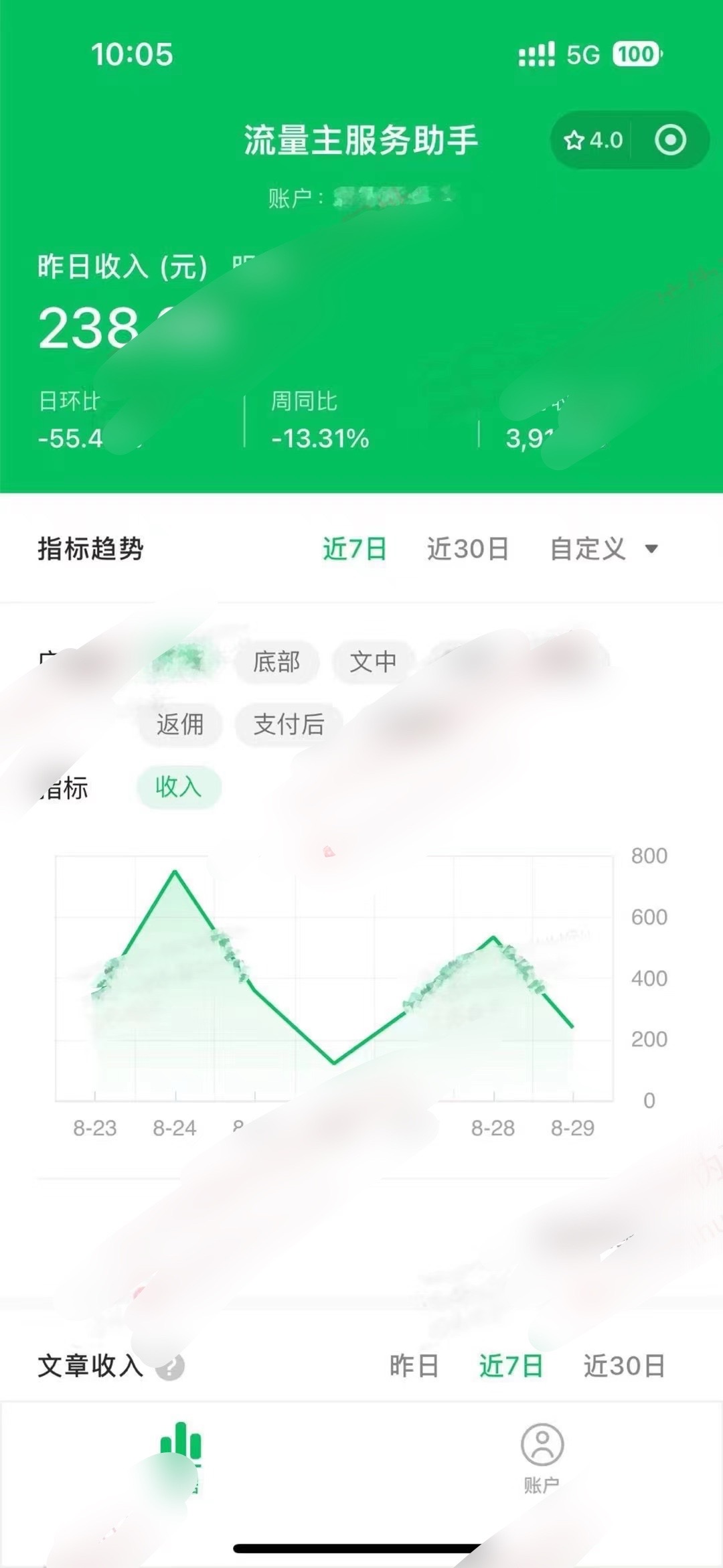The image size is (723, 1568).
Task: Select 近7日 in the 文章收入 section
Action: (x=511, y=1366)
